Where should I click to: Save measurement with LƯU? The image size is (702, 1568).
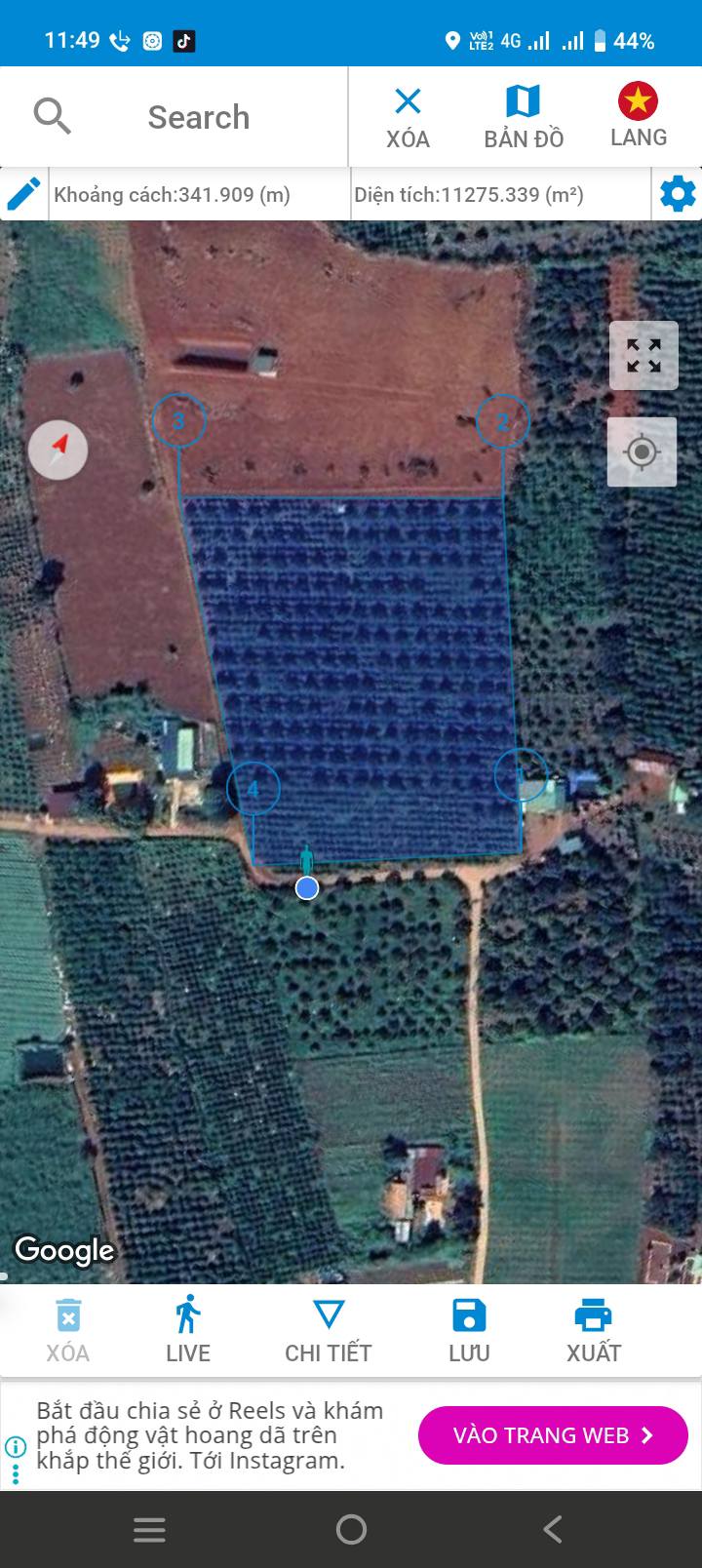[469, 1328]
